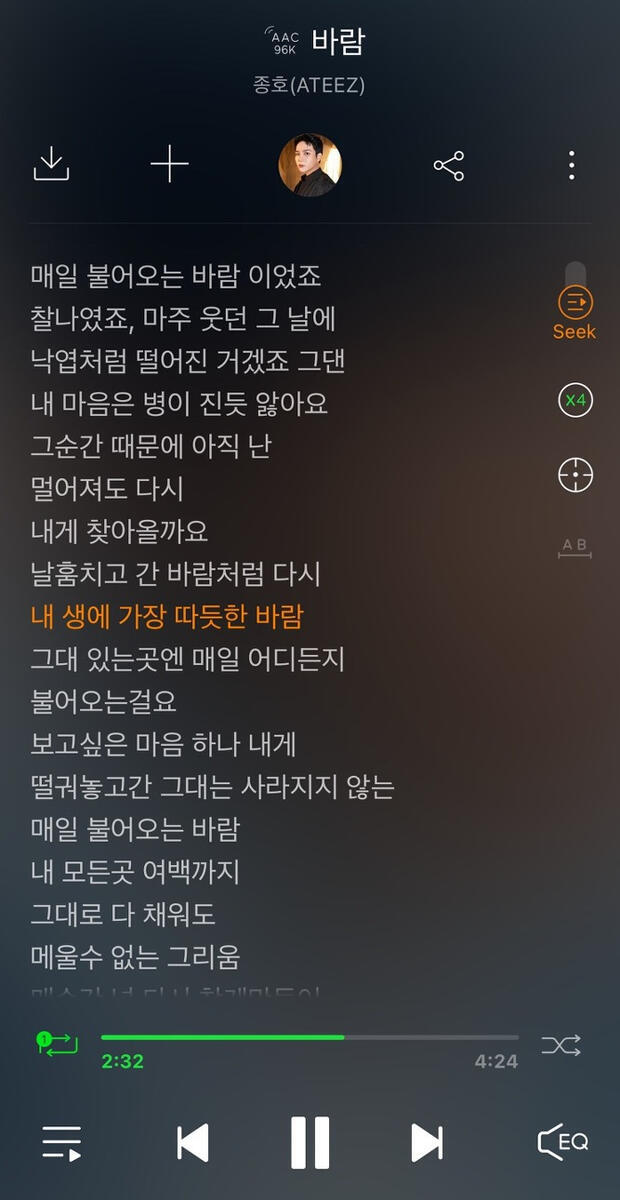Open the playback queue list
620x1200 pixels.
[62, 1142]
